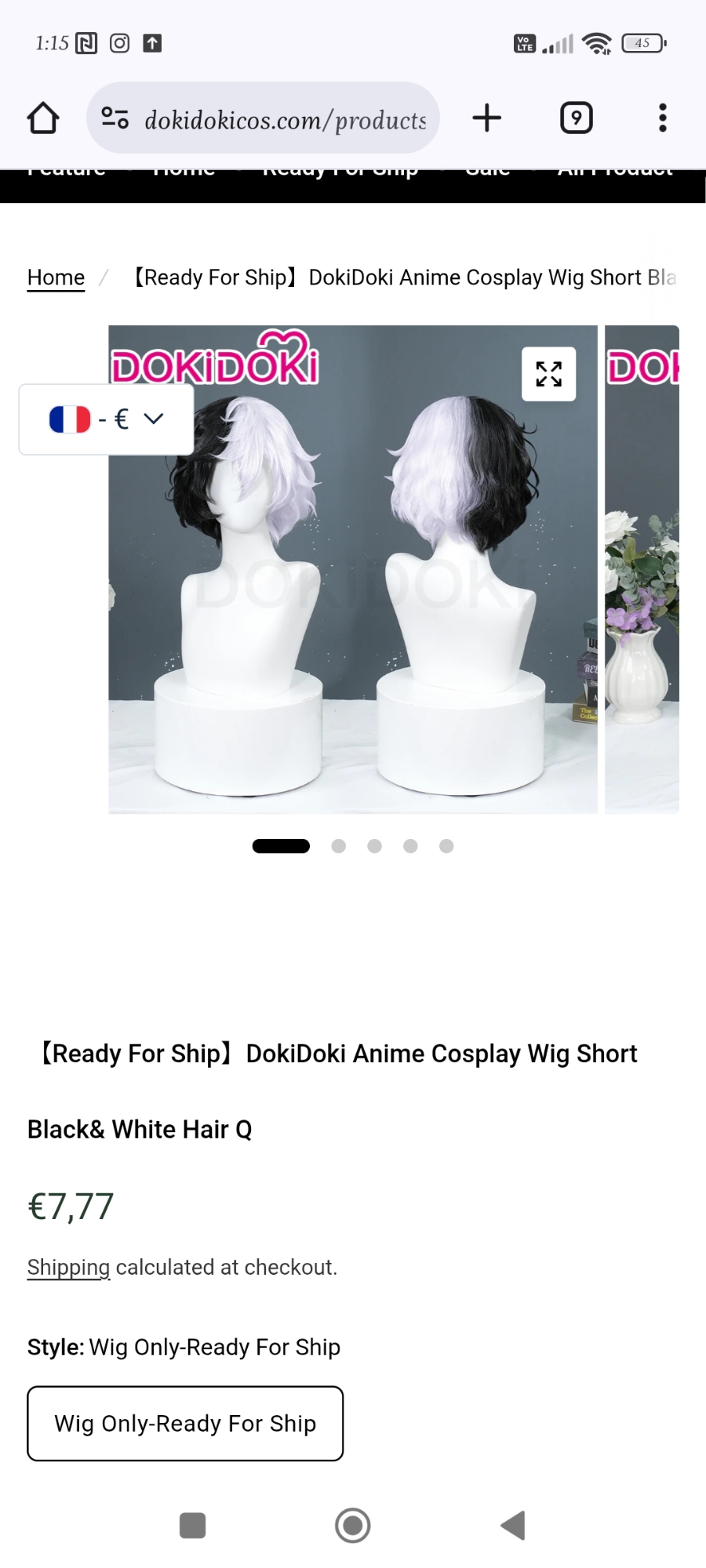
Task: Follow the Home breadcrumb link
Action: click(x=56, y=278)
